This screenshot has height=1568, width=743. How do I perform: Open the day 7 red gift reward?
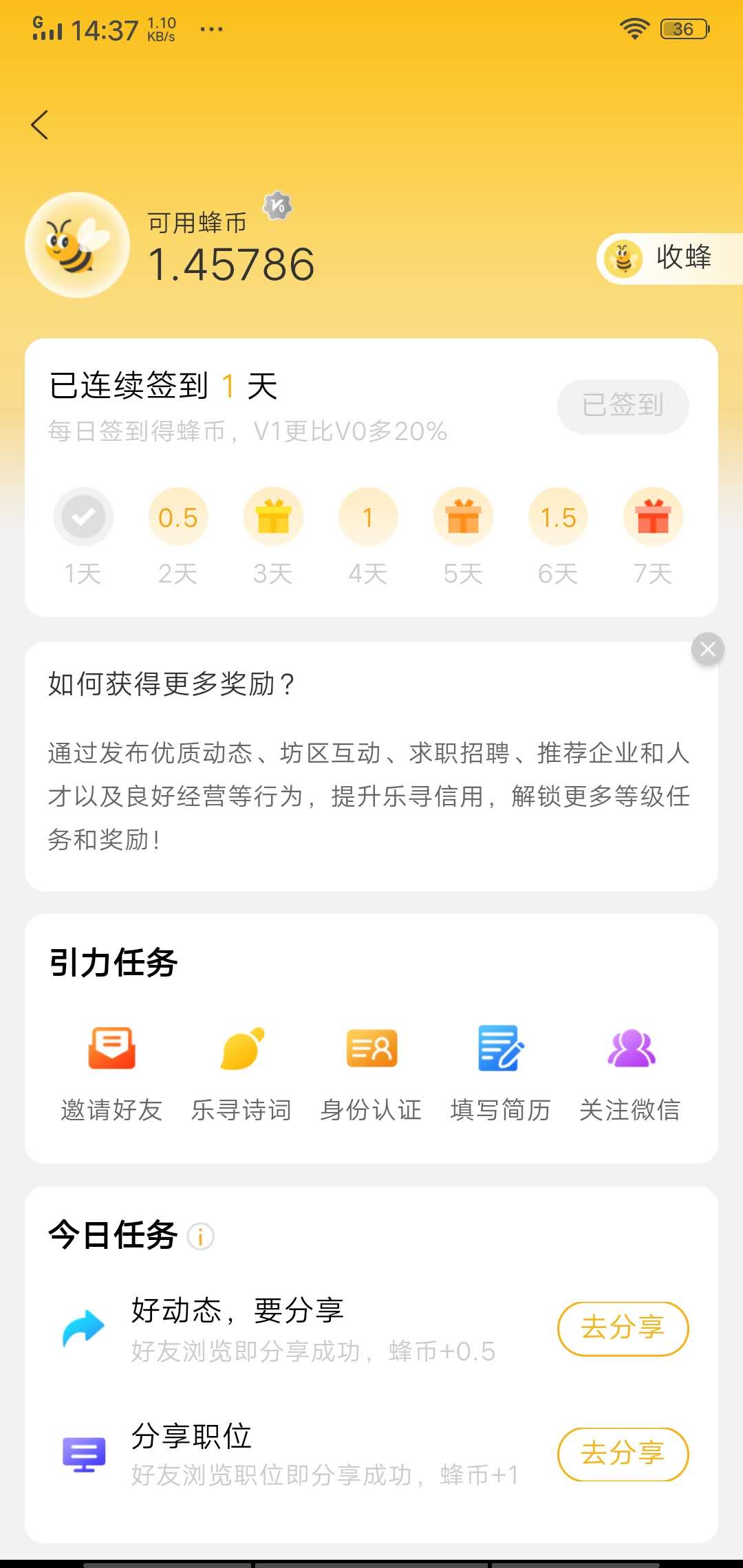(x=653, y=516)
